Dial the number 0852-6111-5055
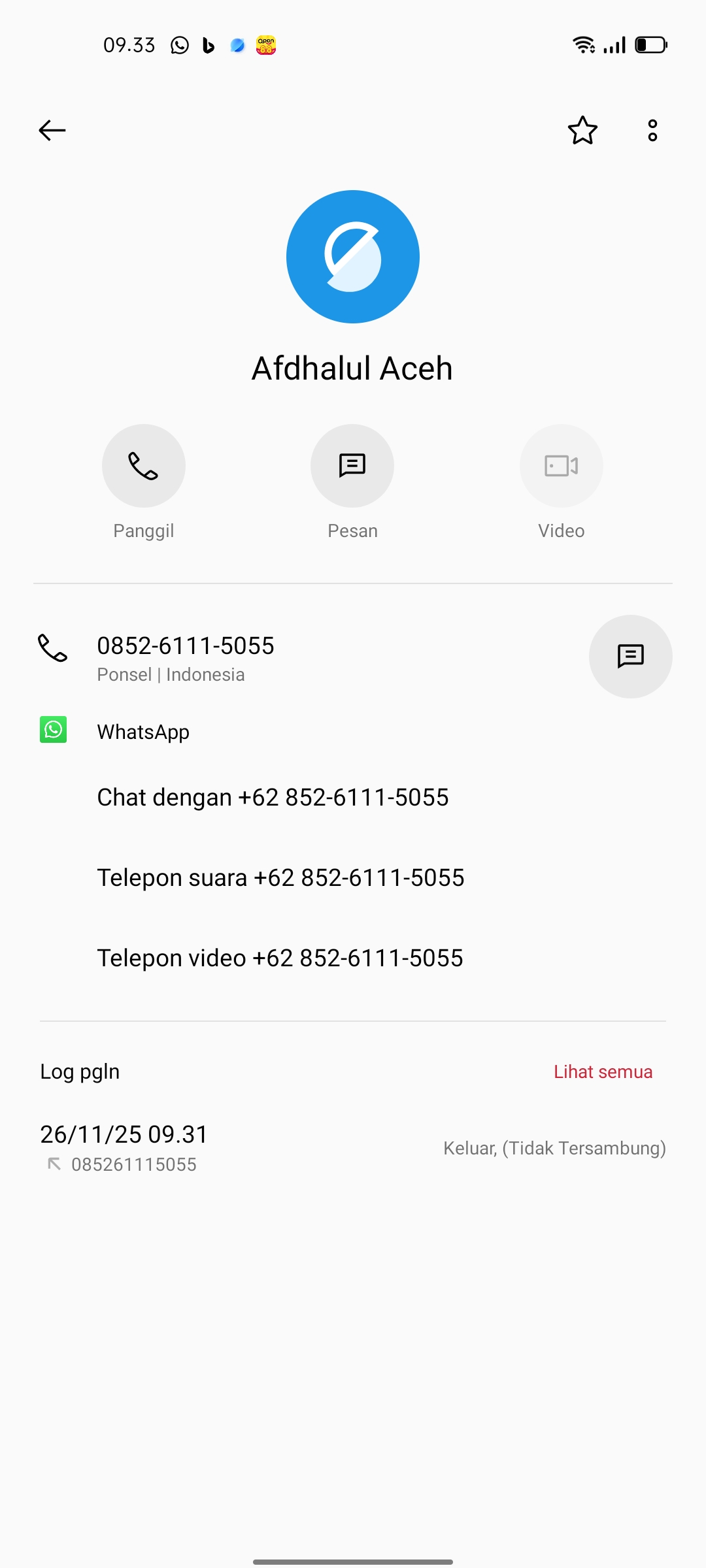Image resolution: width=706 pixels, height=1568 pixels. 186,656
